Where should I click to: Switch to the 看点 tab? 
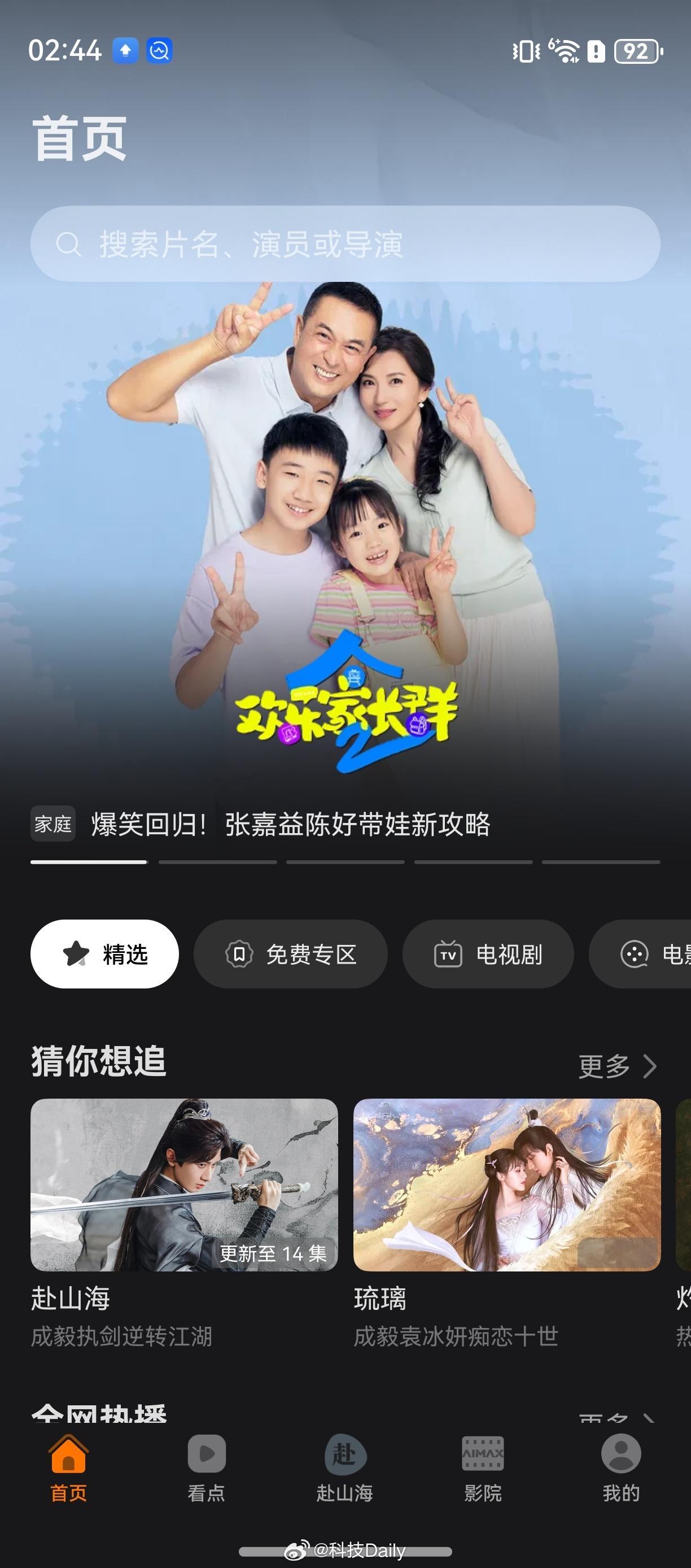click(206, 1468)
